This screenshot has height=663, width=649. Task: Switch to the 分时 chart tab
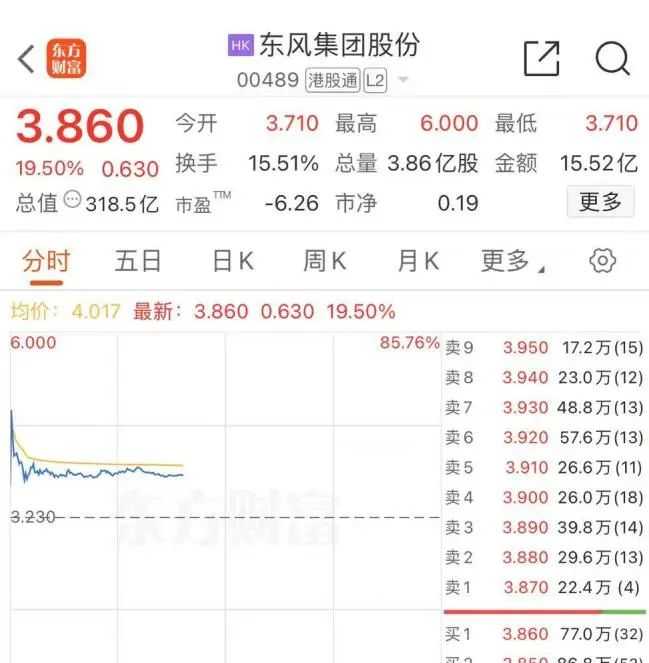tap(46, 262)
